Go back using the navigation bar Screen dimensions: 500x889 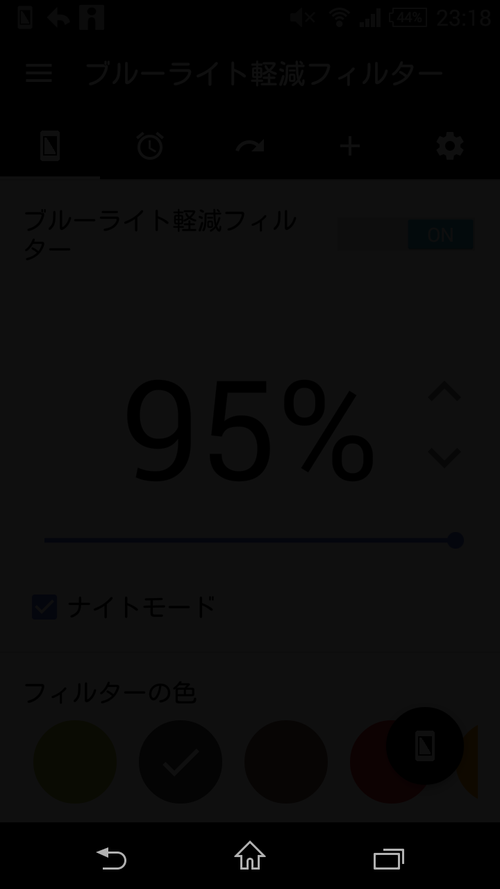111,858
